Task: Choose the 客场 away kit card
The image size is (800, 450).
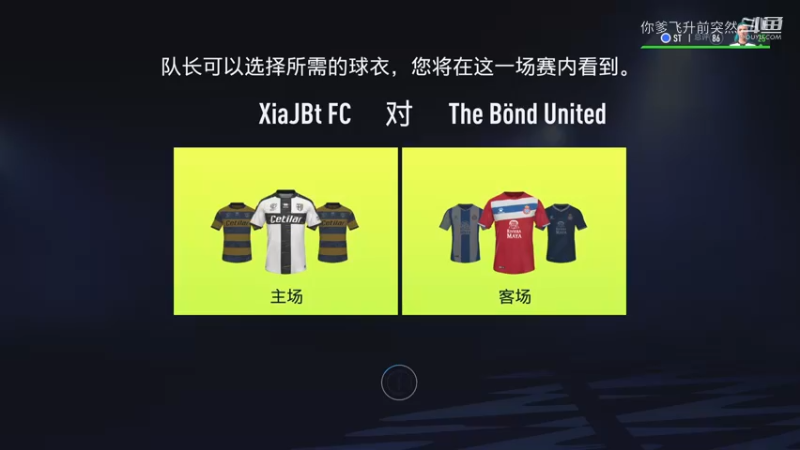Action: pos(513,231)
